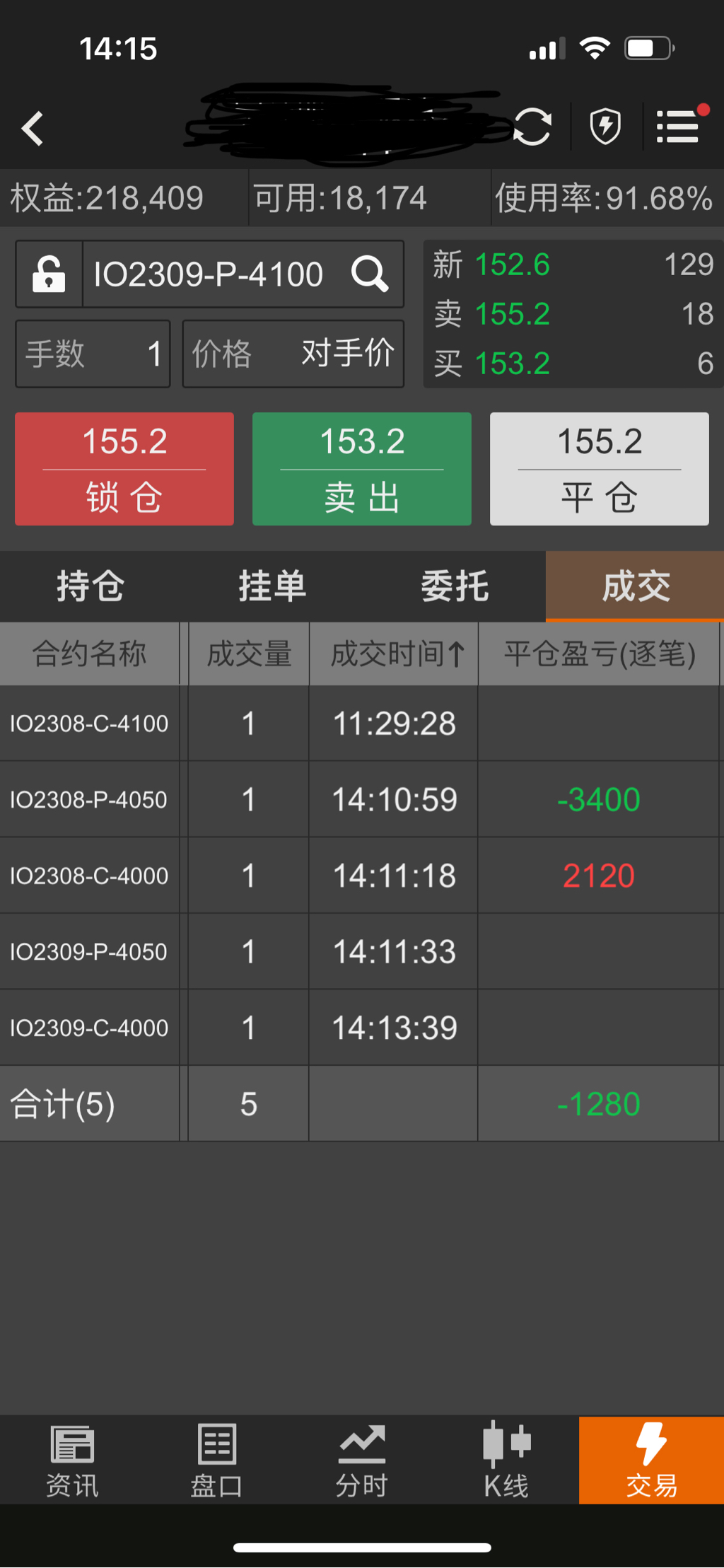Sell at 153.2 with the 卖出 button

362,469
